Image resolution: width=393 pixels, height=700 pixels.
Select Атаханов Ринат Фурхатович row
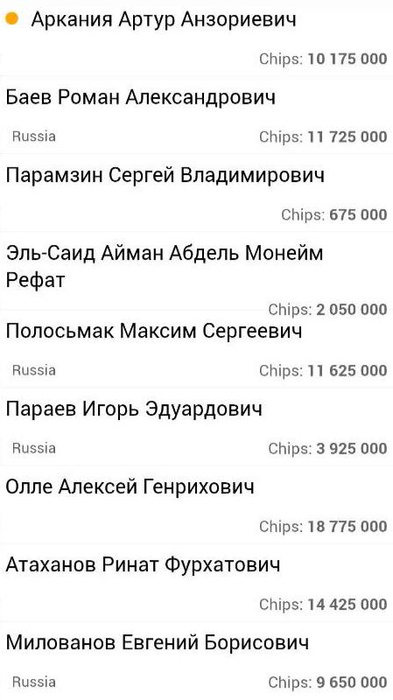(x=196, y=582)
